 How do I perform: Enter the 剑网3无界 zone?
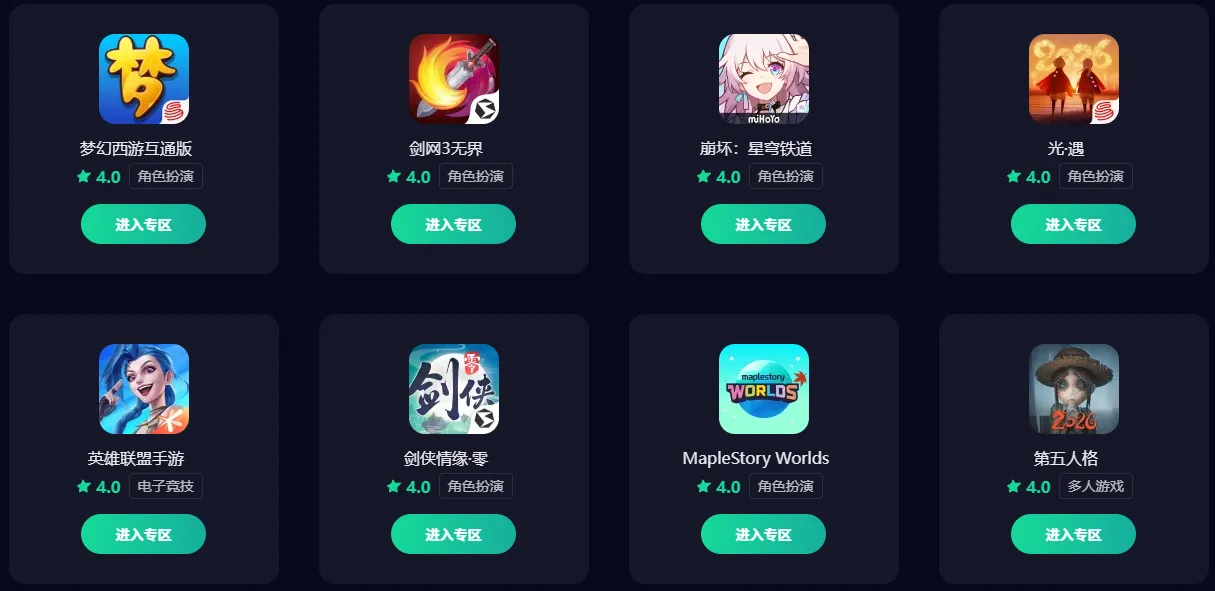pyautogui.click(x=453, y=224)
